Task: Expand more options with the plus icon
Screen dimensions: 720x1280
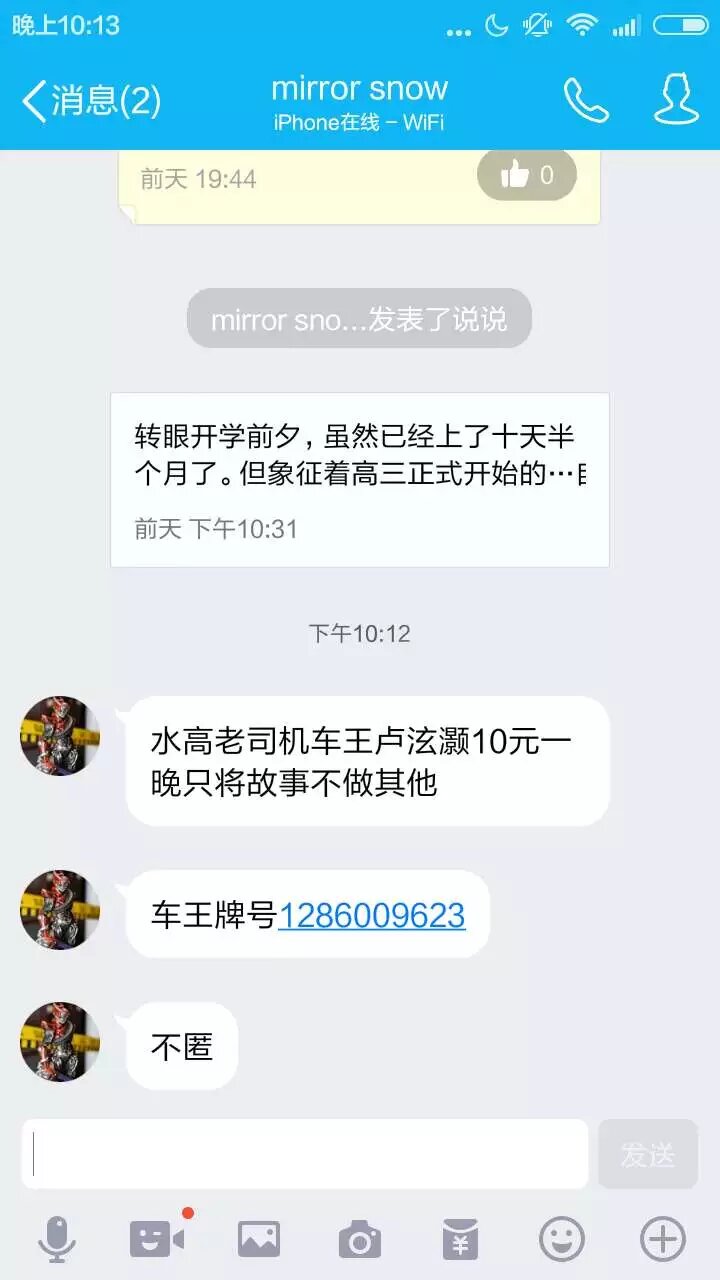Action: (663, 1240)
